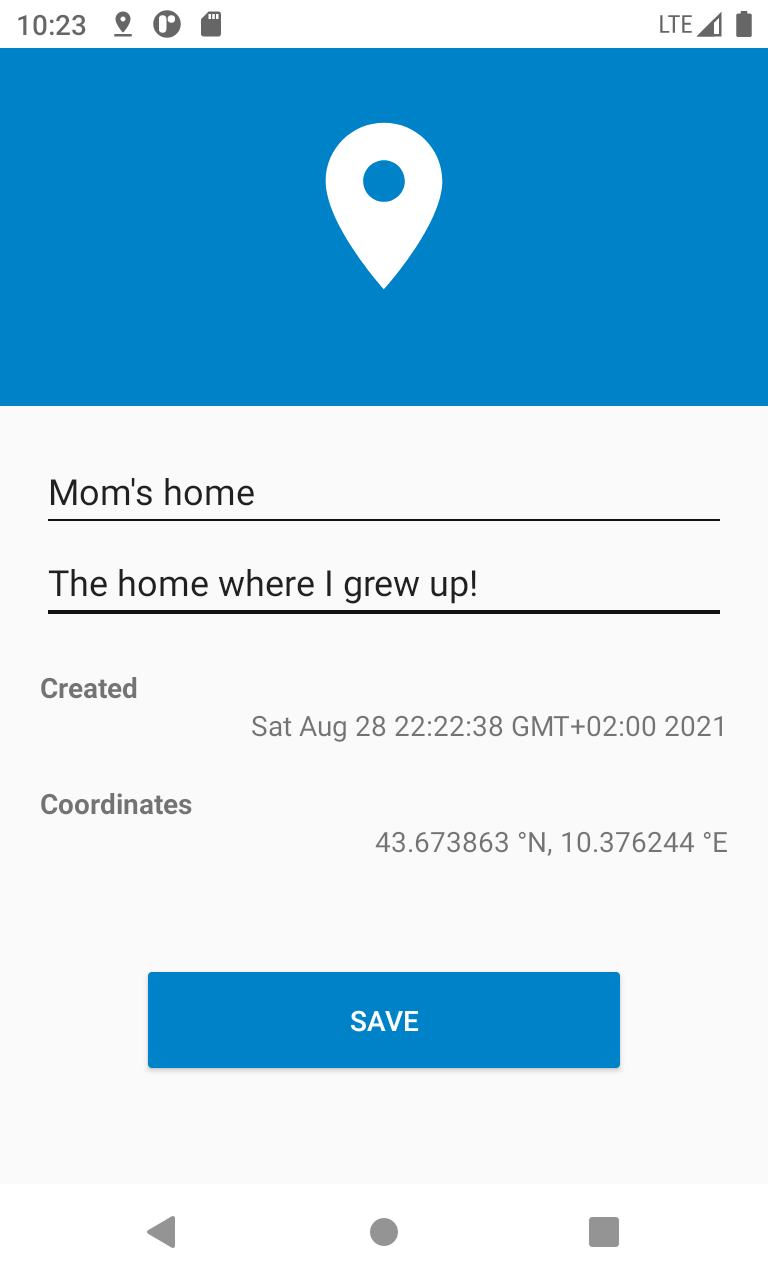Tap the Save button
Screen dimensions: 768x1280
(x=384, y=1020)
